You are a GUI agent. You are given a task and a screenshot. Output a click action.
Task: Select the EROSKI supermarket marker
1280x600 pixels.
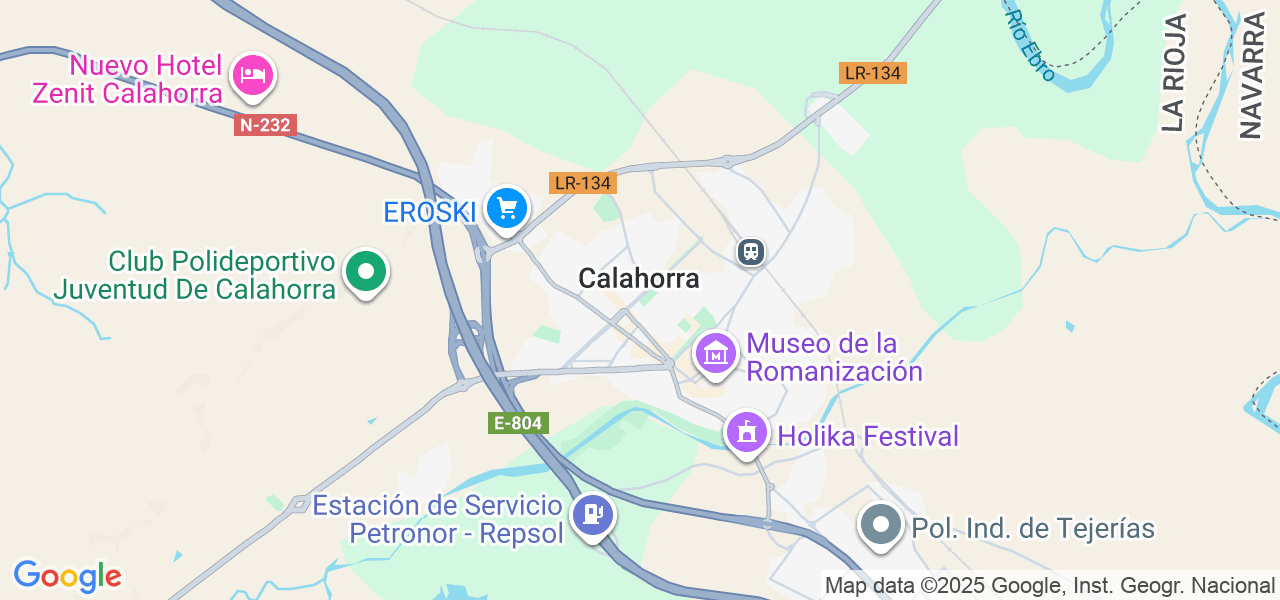[x=507, y=208]
